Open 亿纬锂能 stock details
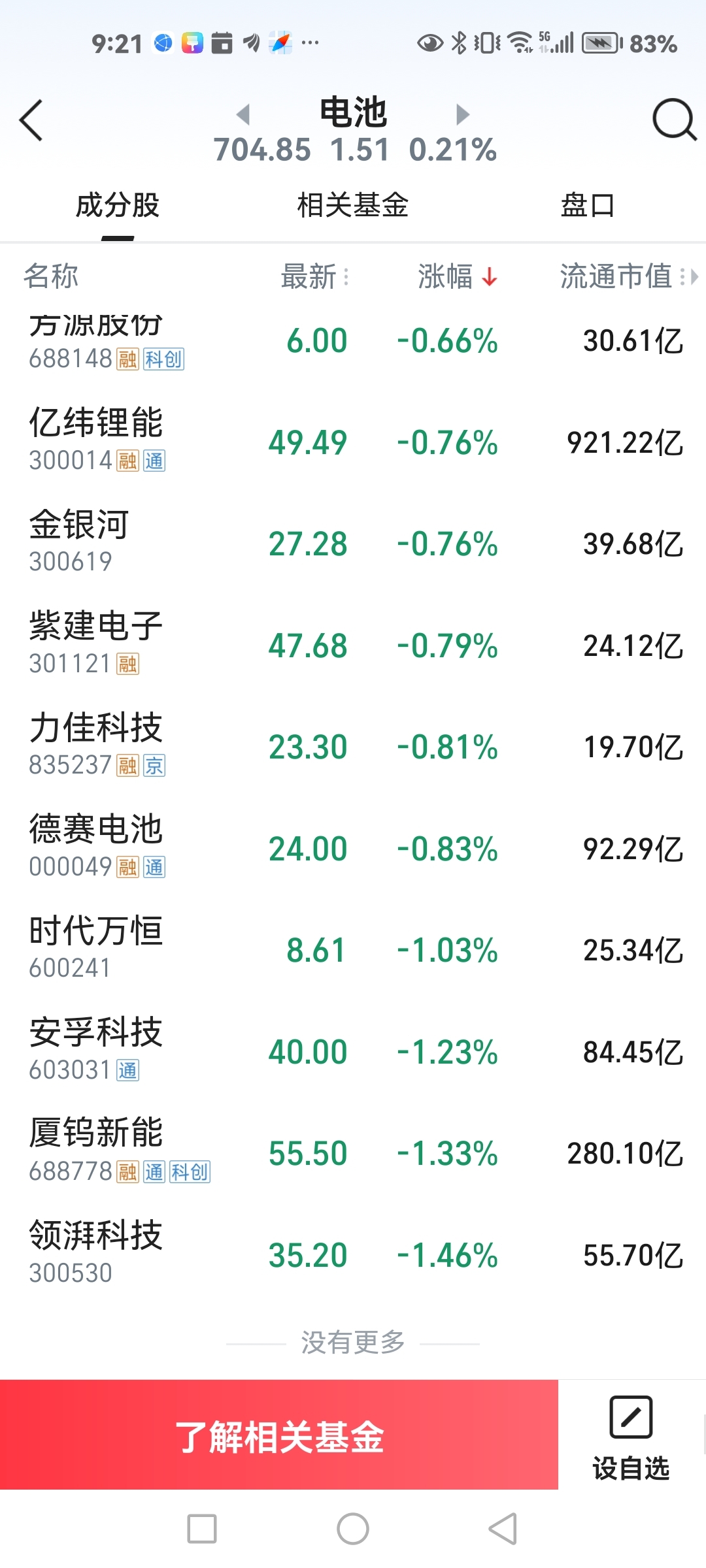Screen dimensions: 706x1568 [x=353, y=442]
